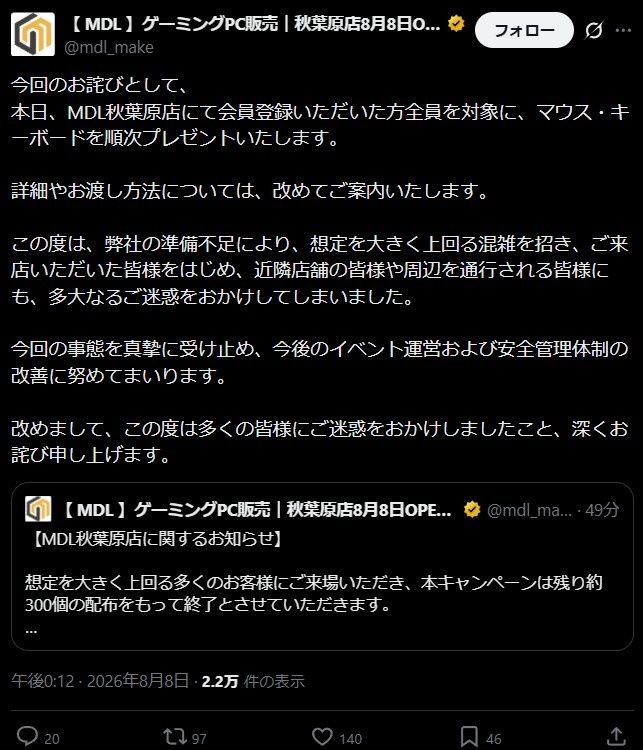
Task: Open the MDL profile avatar
Action: [33, 34]
